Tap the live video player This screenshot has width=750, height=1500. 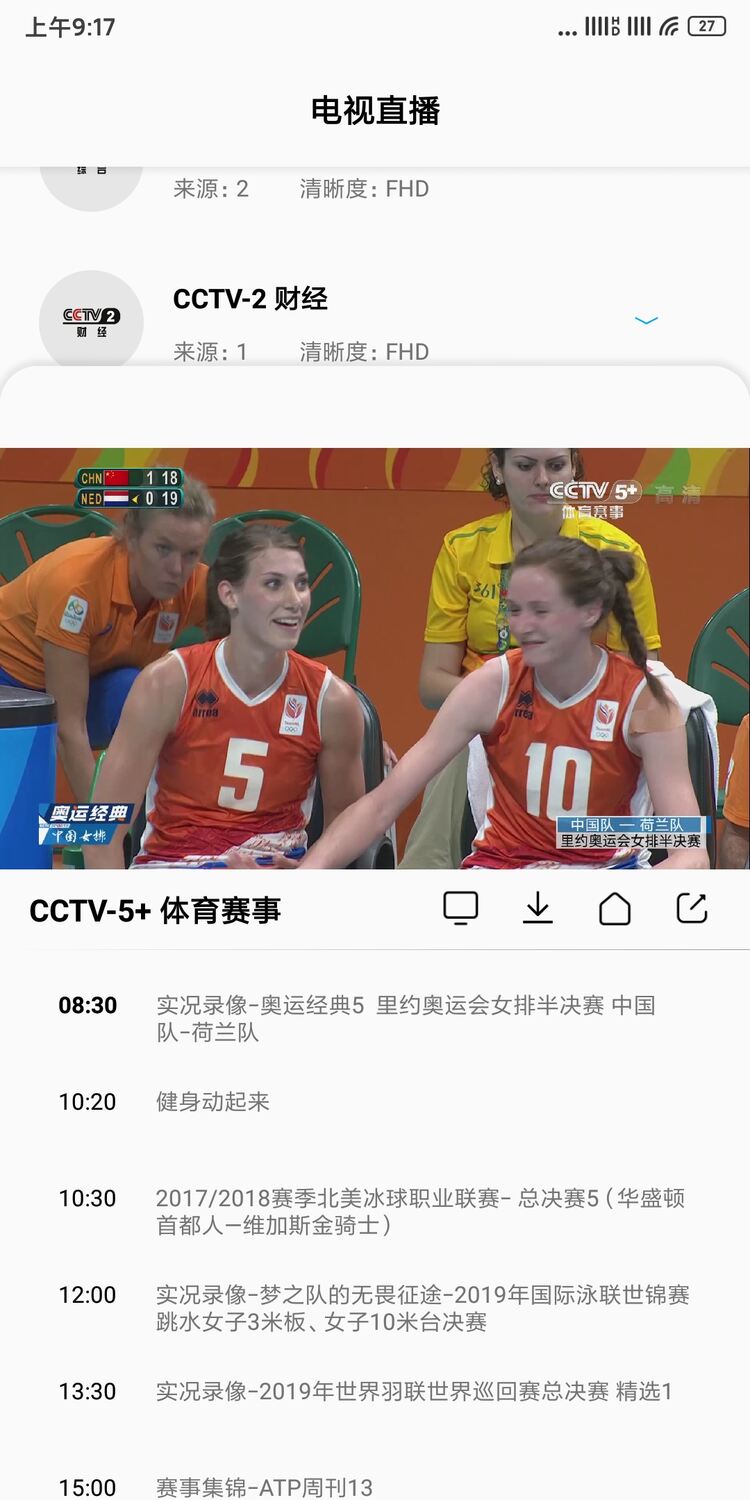[x=375, y=658]
